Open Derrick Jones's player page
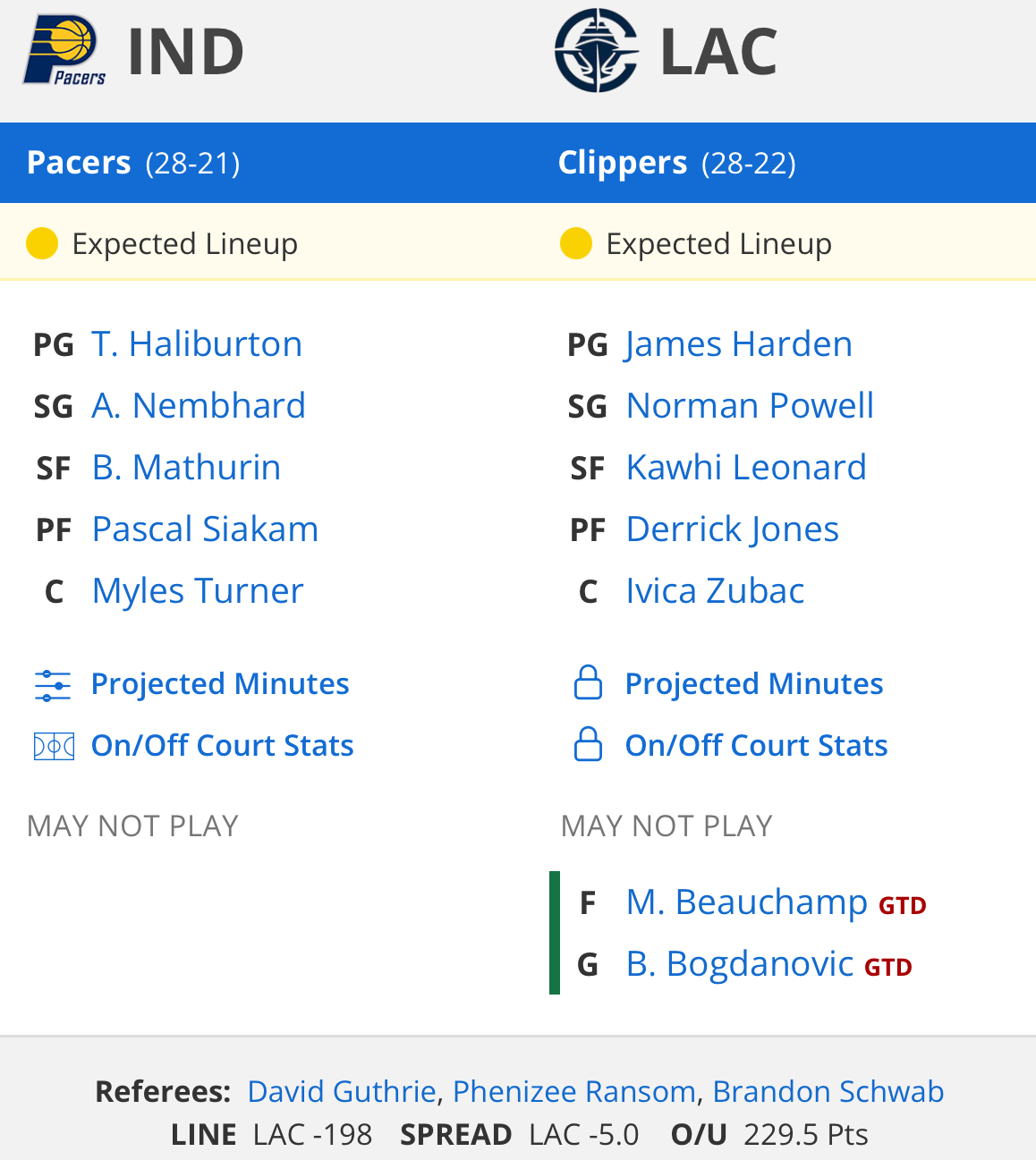Viewport: 1036px width, 1160px height. [732, 529]
